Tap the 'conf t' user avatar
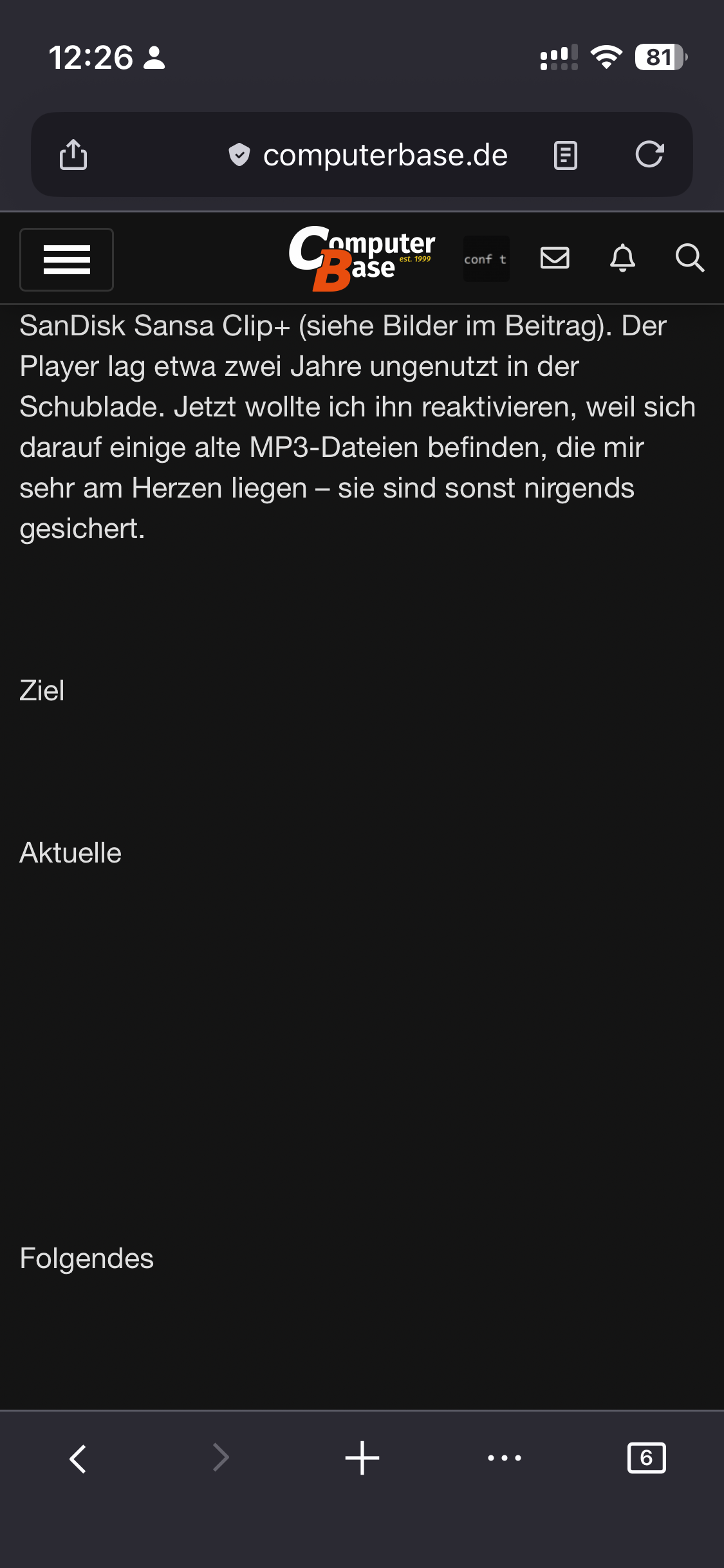 486,259
